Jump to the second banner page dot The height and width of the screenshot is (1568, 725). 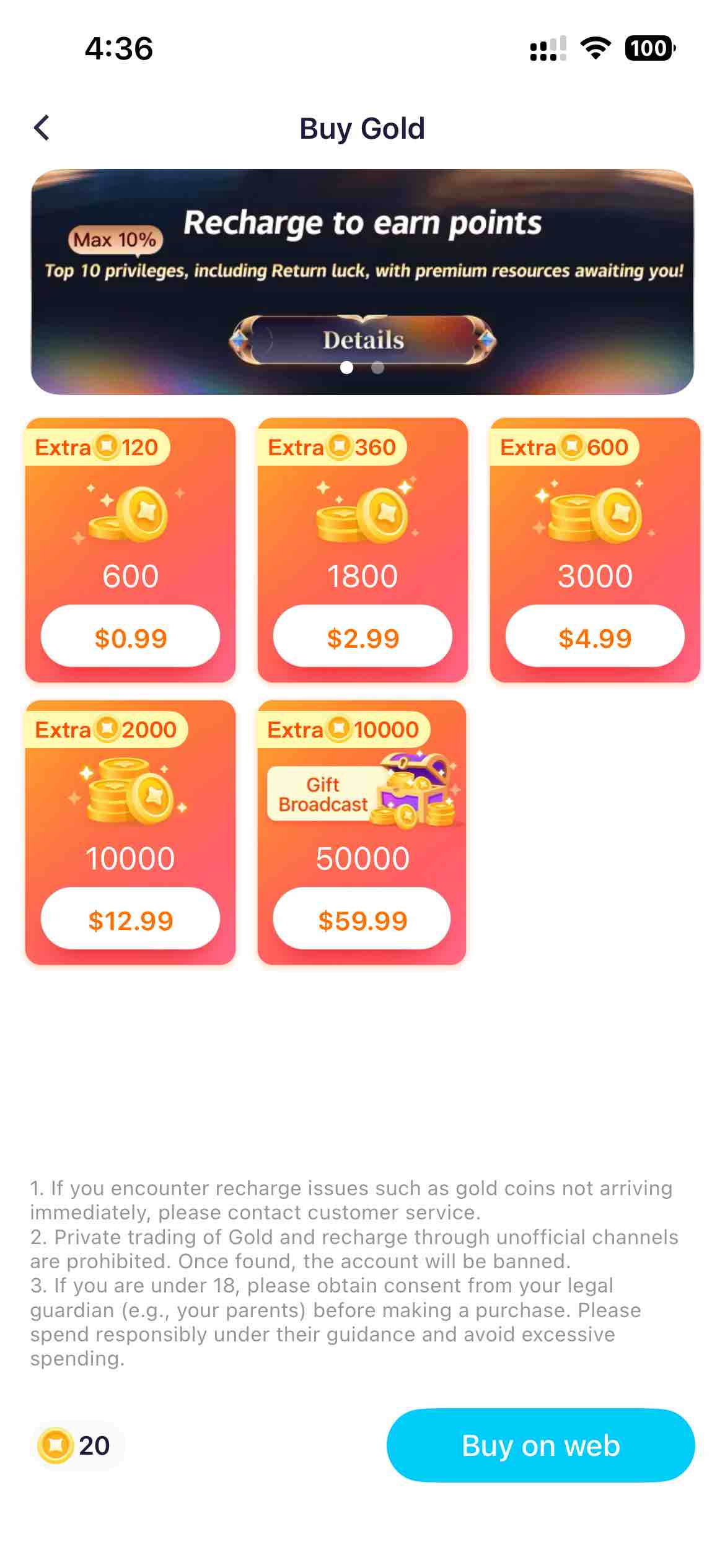[x=377, y=368]
